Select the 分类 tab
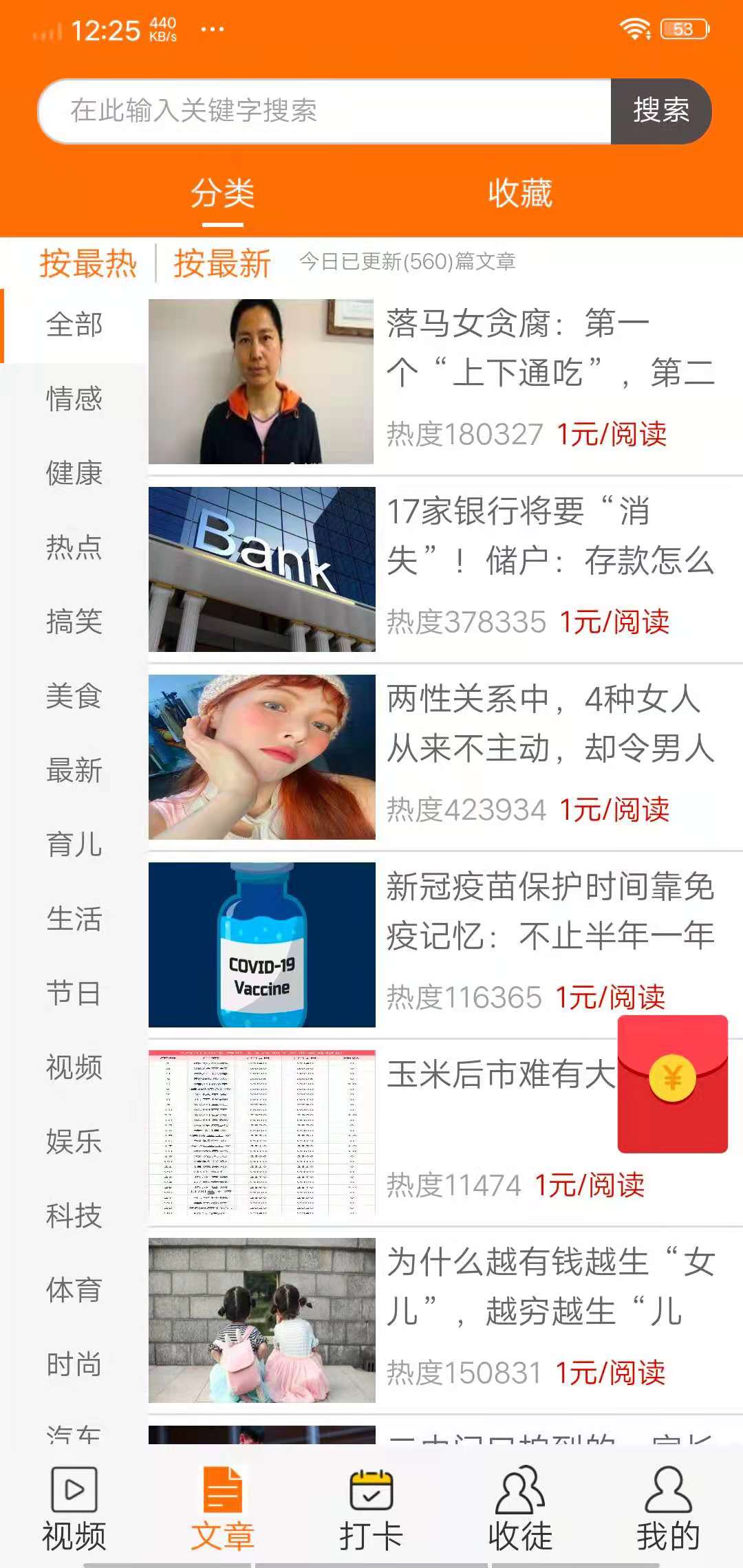Viewport: 743px width, 1568px height. coord(222,194)
